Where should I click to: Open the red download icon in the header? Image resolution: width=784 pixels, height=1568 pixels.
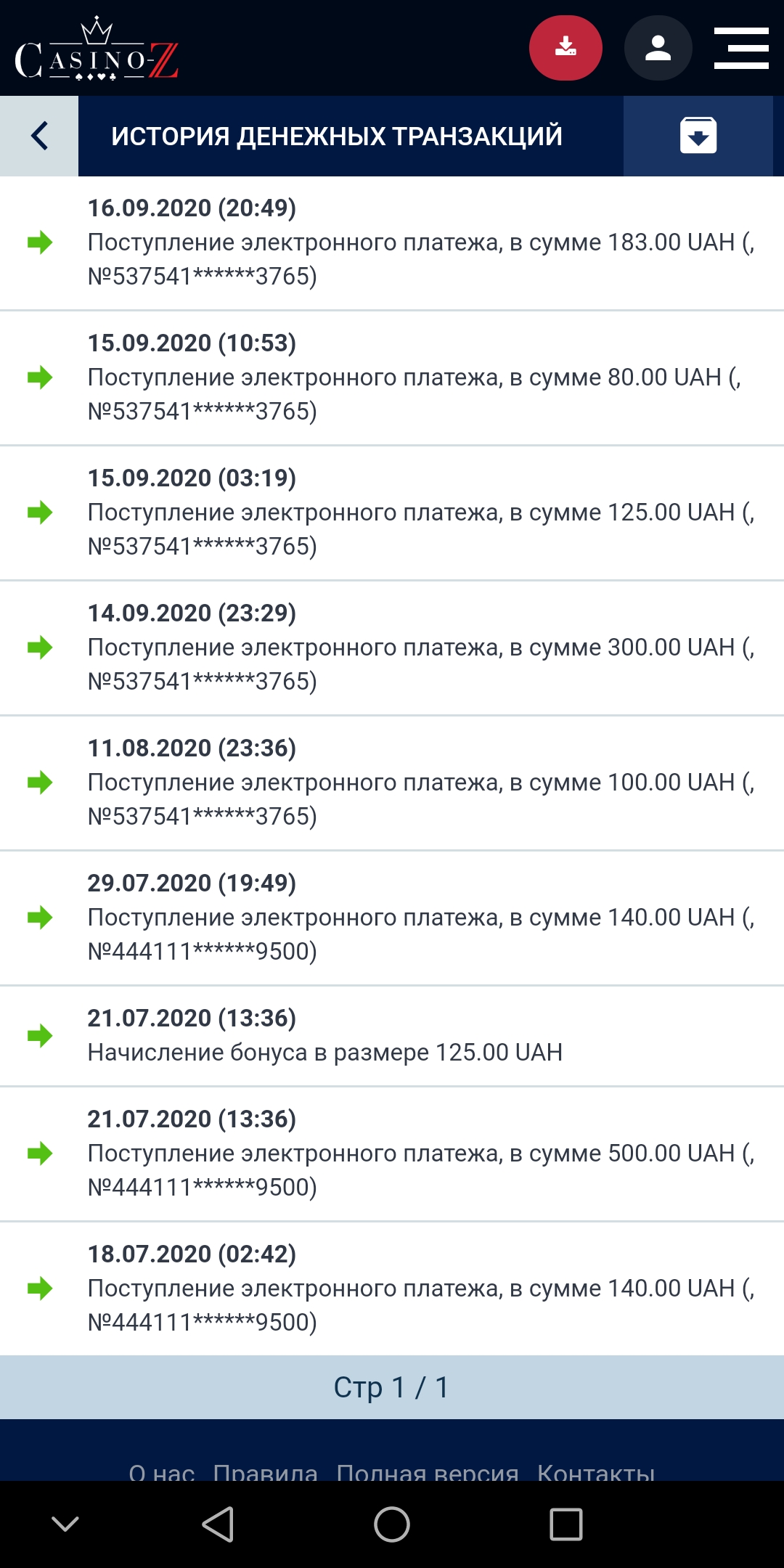pos(565,48)
